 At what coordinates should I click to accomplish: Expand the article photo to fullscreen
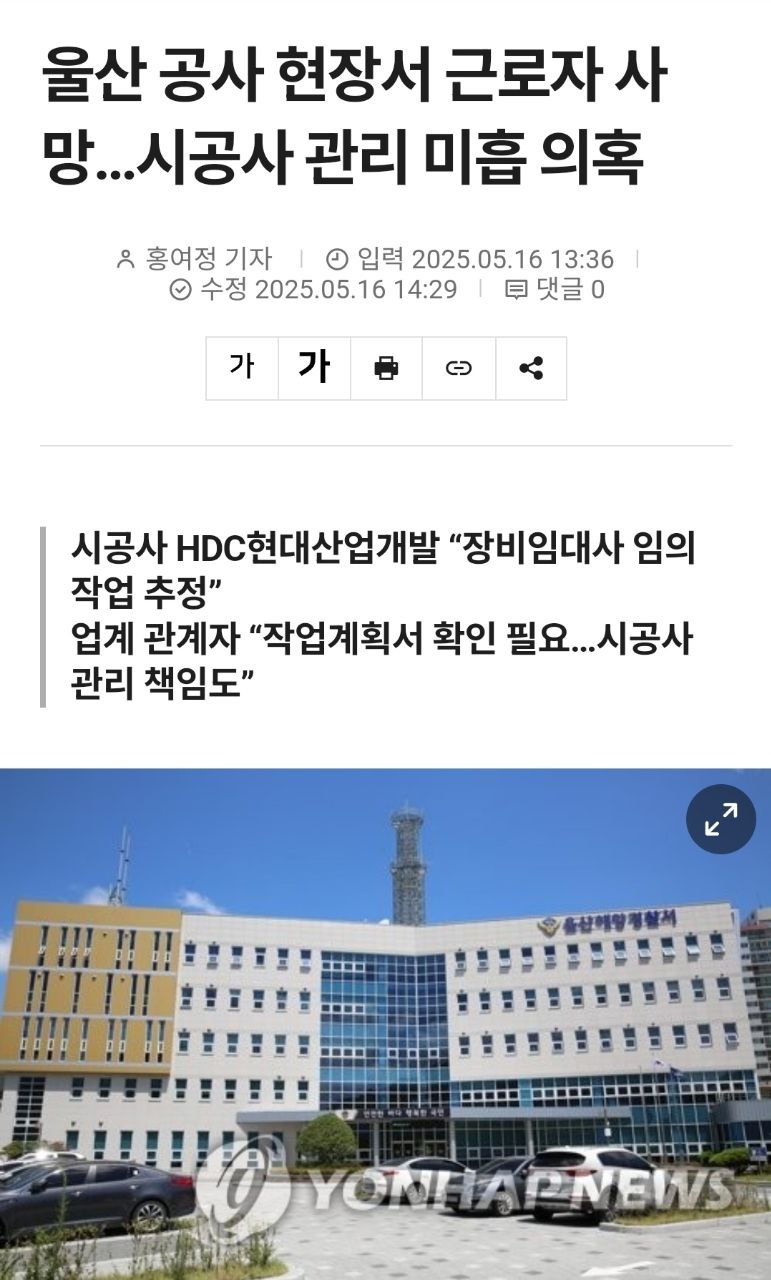720,819
